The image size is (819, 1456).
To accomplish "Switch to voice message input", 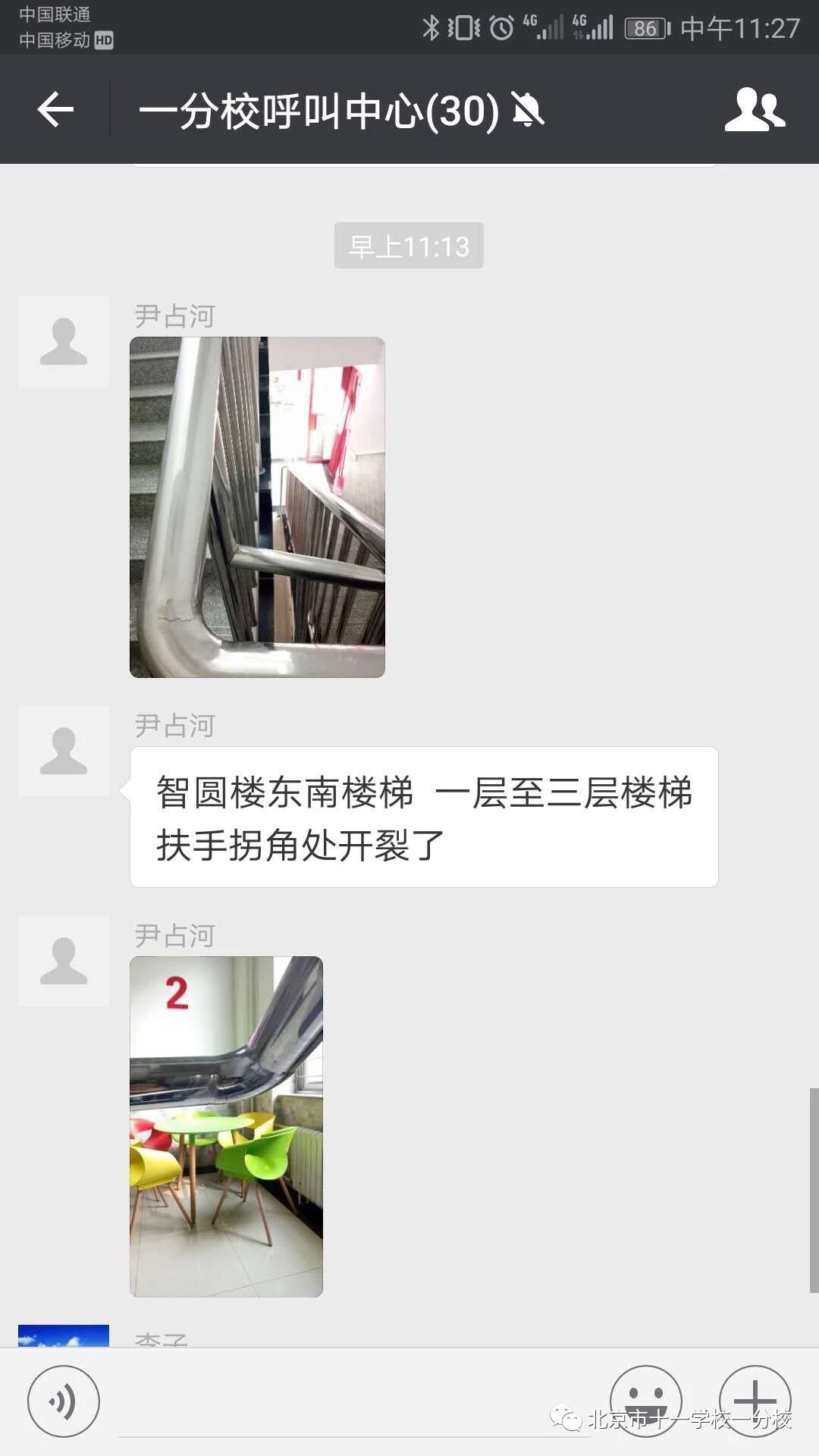I will coord(63,1401).
